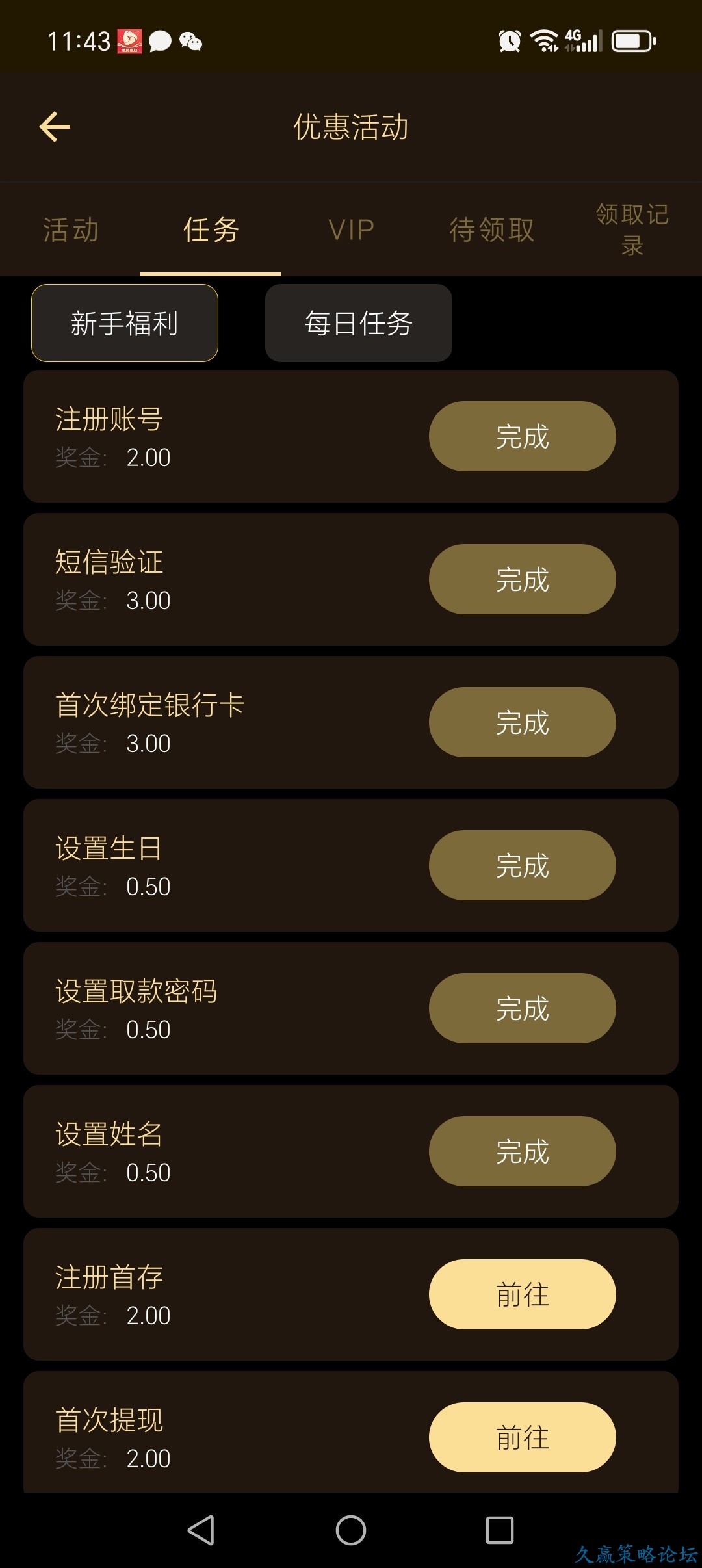The width and height of the screenshot is (702, 1568).
Task: Switch to 每日任务 category
Action: click(358, 323)
